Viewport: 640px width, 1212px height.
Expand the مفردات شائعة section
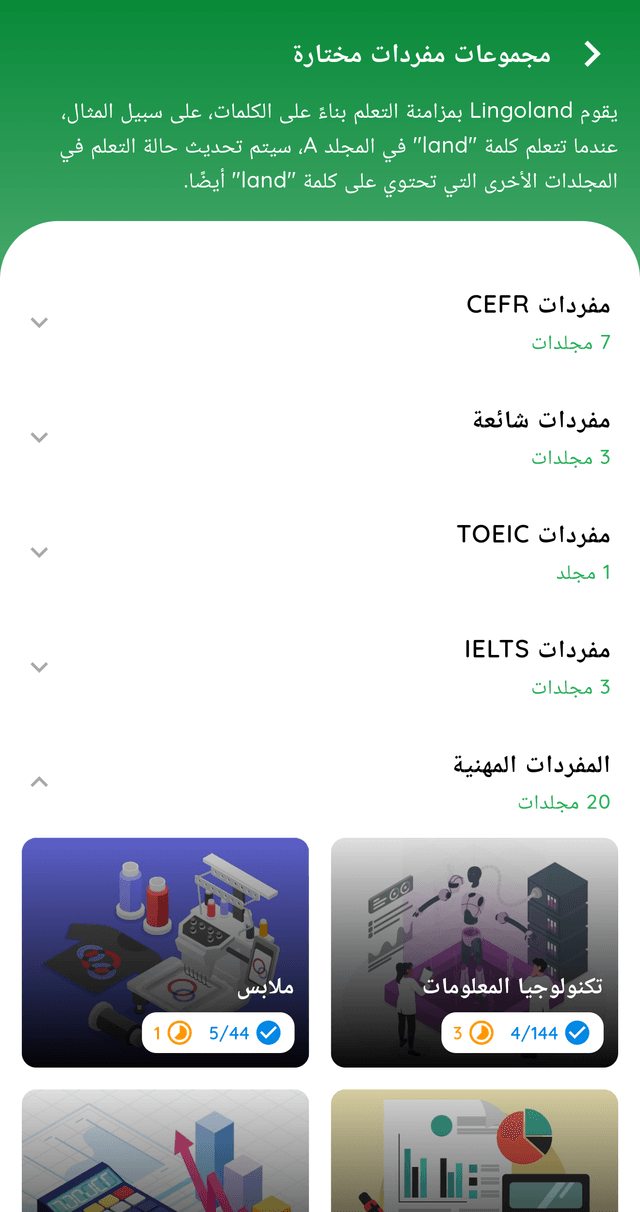pos(39,437)
